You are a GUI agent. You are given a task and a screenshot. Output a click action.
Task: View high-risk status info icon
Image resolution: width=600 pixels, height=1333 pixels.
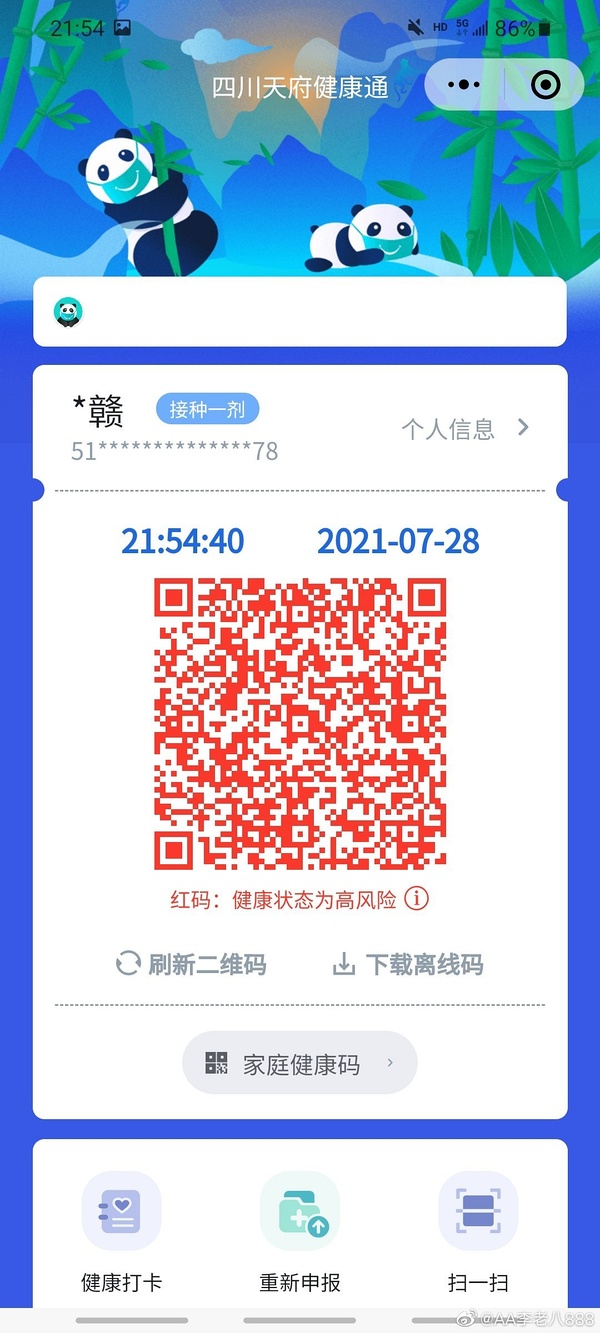416,899
